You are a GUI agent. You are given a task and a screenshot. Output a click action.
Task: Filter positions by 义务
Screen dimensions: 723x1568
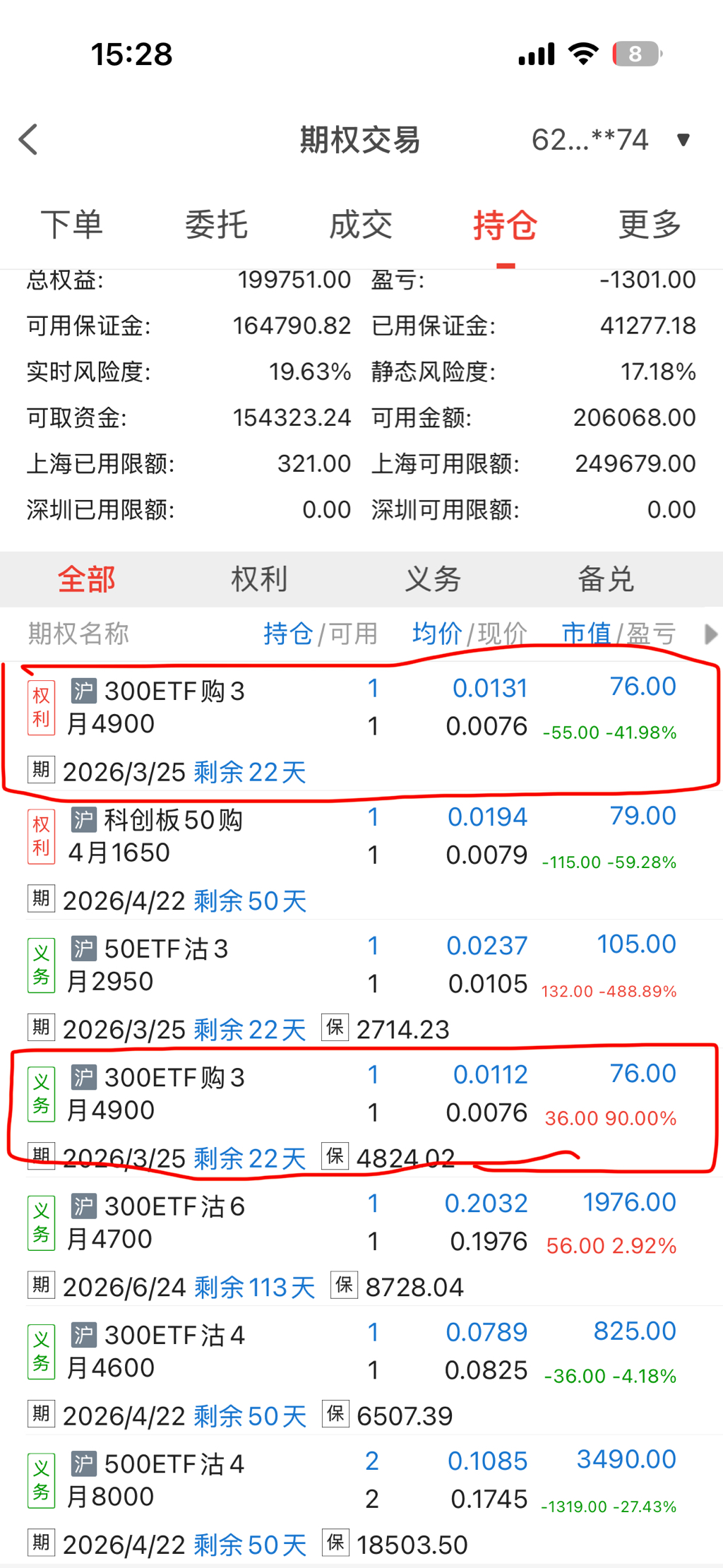pos(433,579)
